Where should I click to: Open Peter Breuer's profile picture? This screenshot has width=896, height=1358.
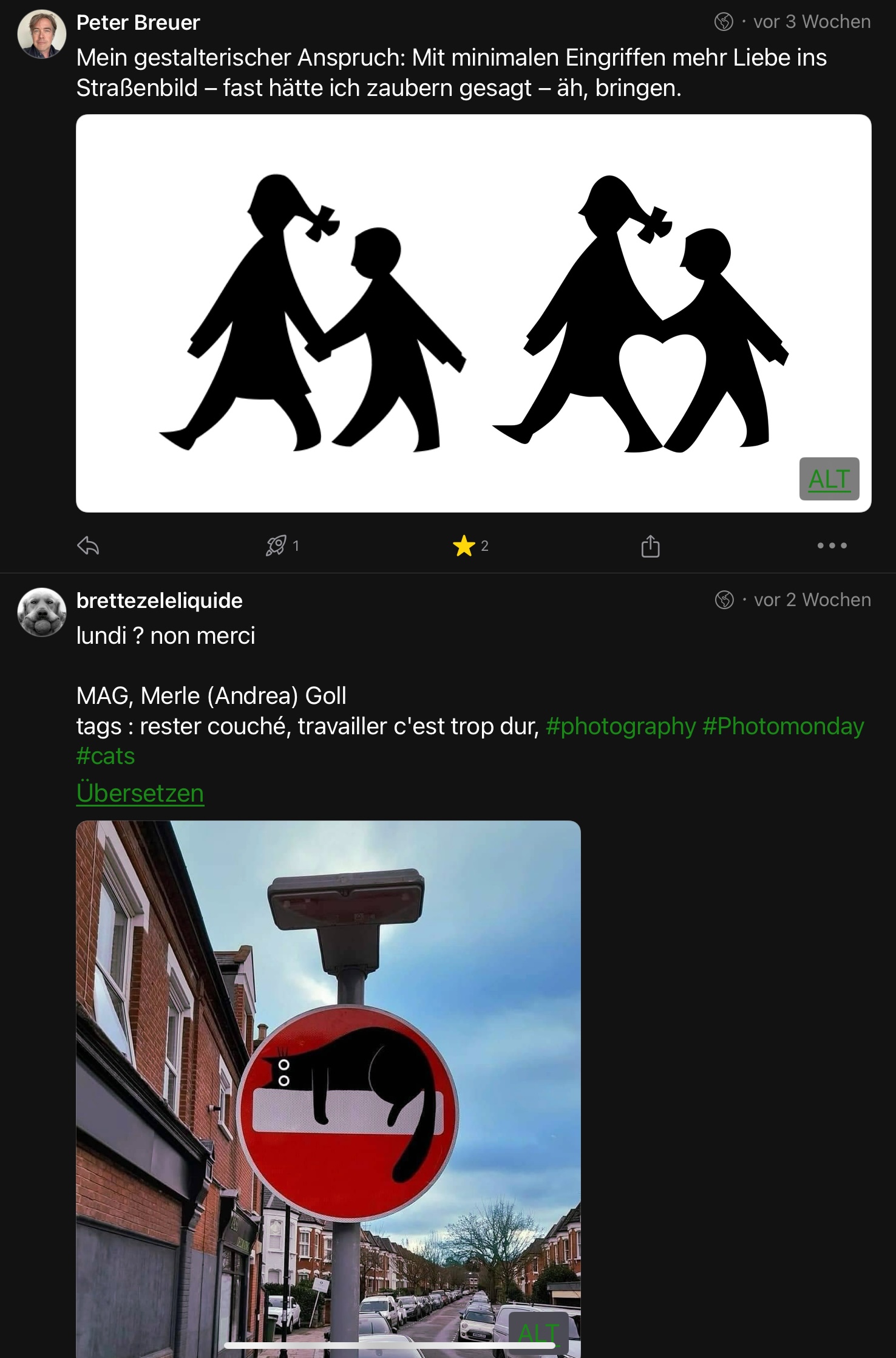(41, 34)
